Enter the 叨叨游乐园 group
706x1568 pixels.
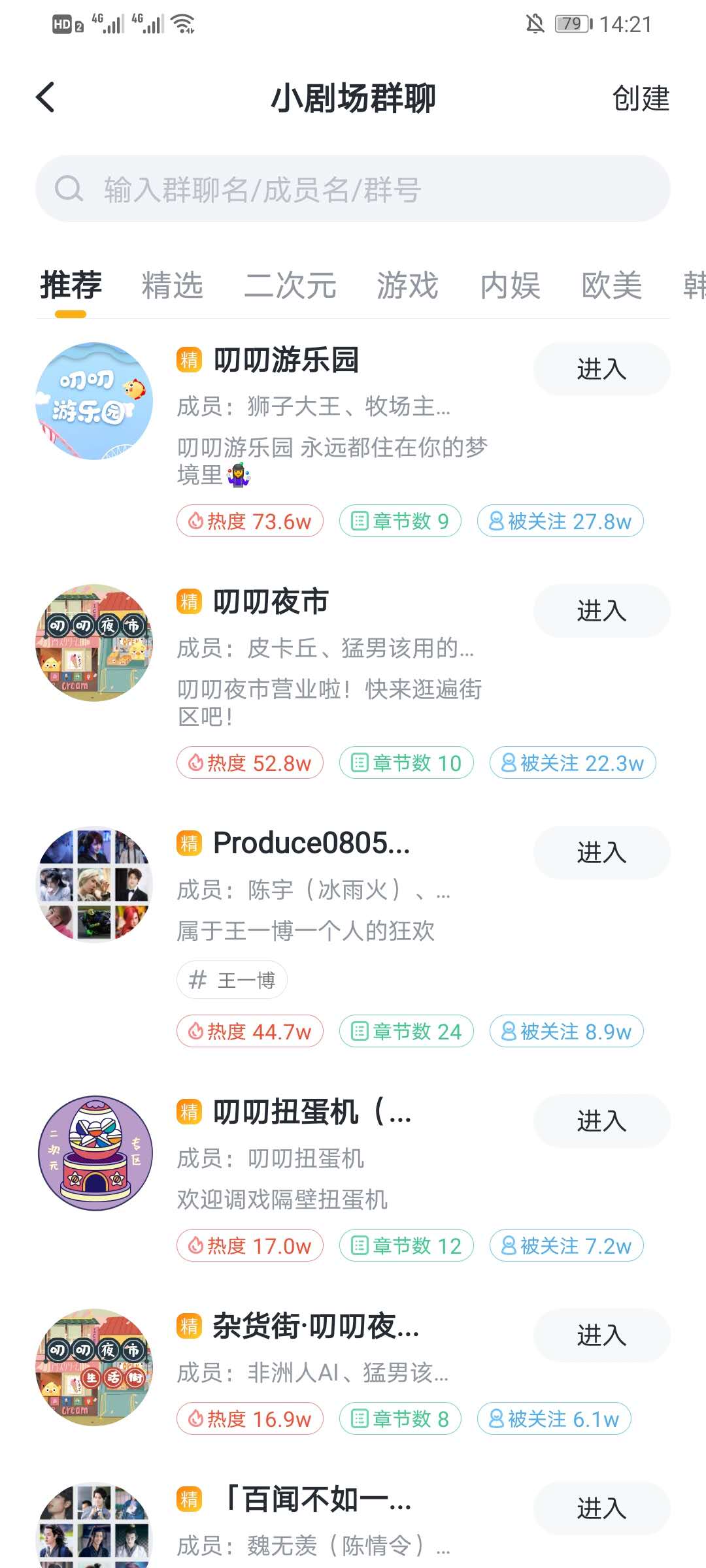click(x=601, y=369)
